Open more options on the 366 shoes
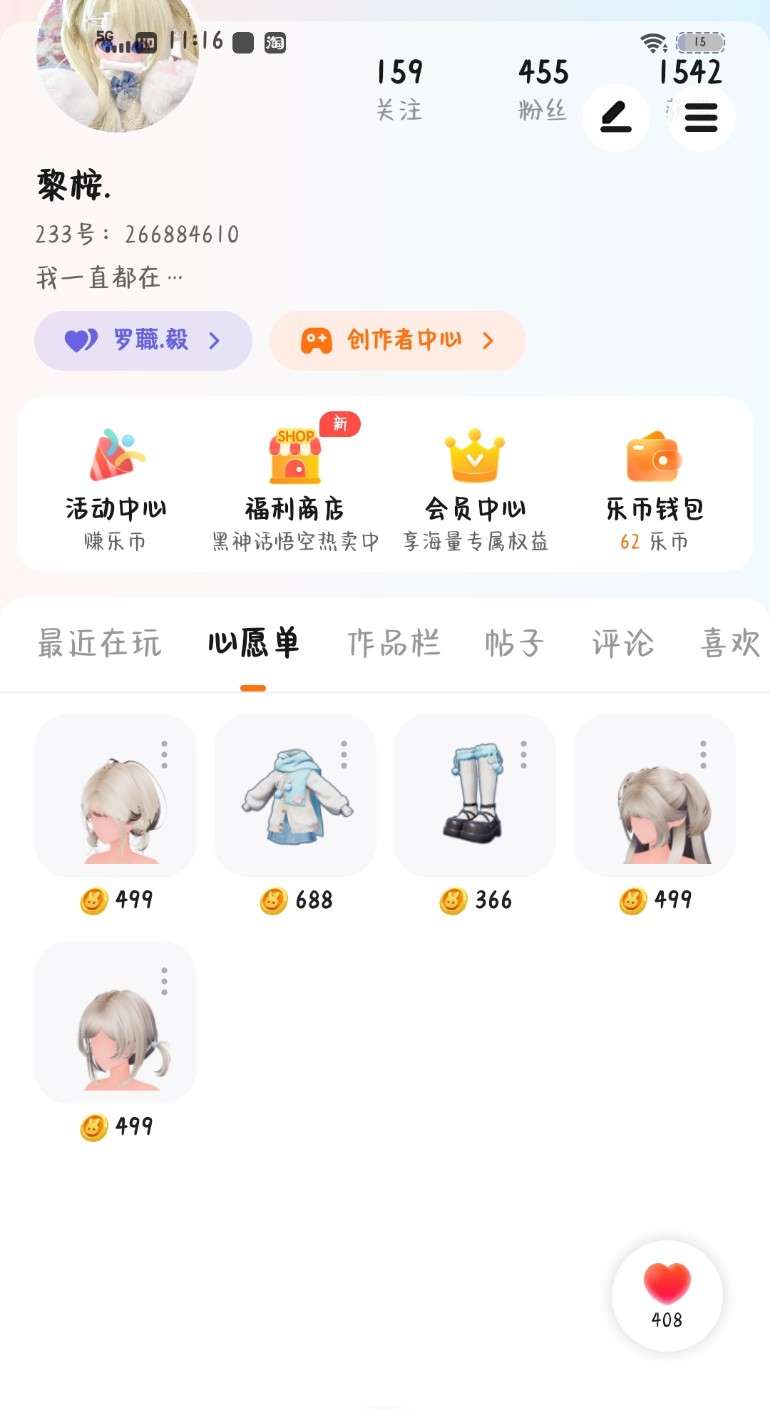 point(523,755)
